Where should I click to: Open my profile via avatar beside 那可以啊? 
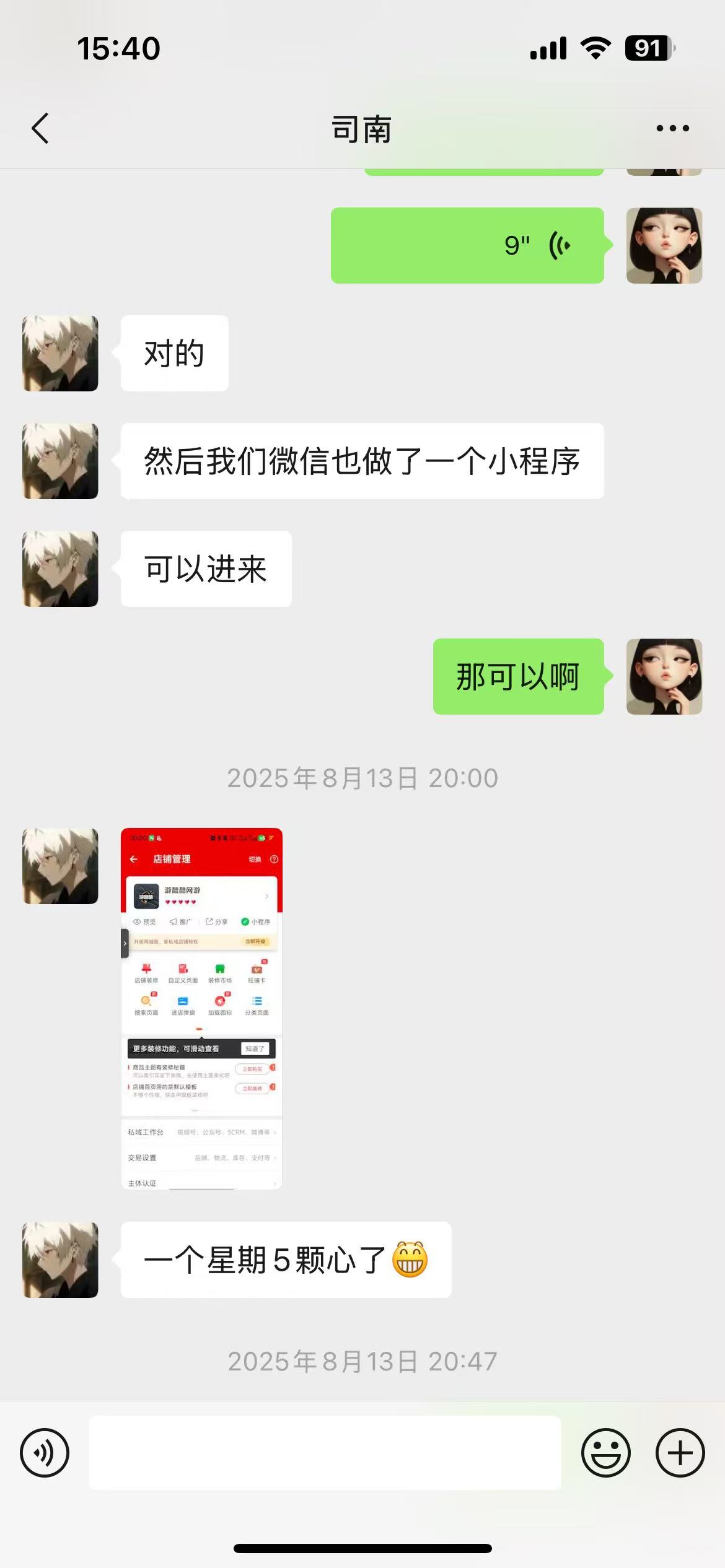point(664,677)
